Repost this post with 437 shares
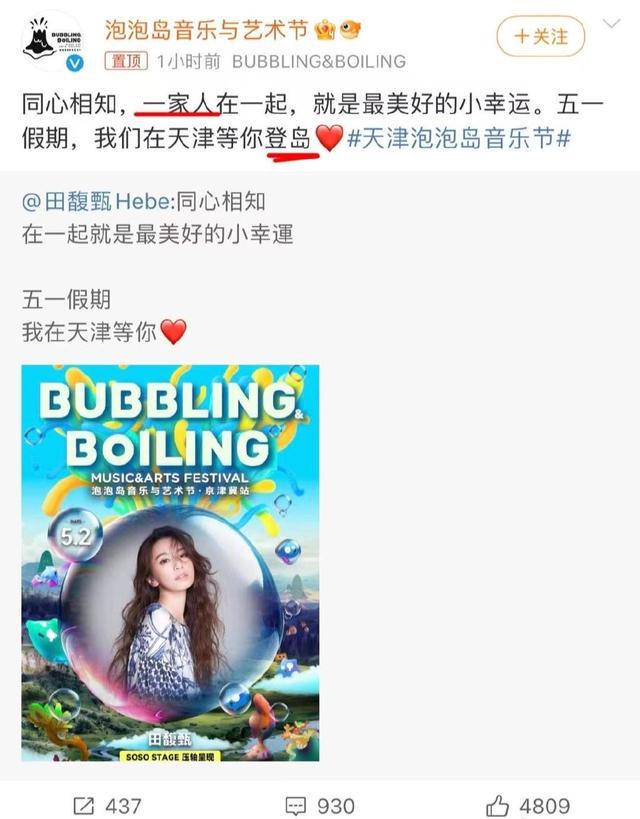Screen dimensions: 640x819 106,805
